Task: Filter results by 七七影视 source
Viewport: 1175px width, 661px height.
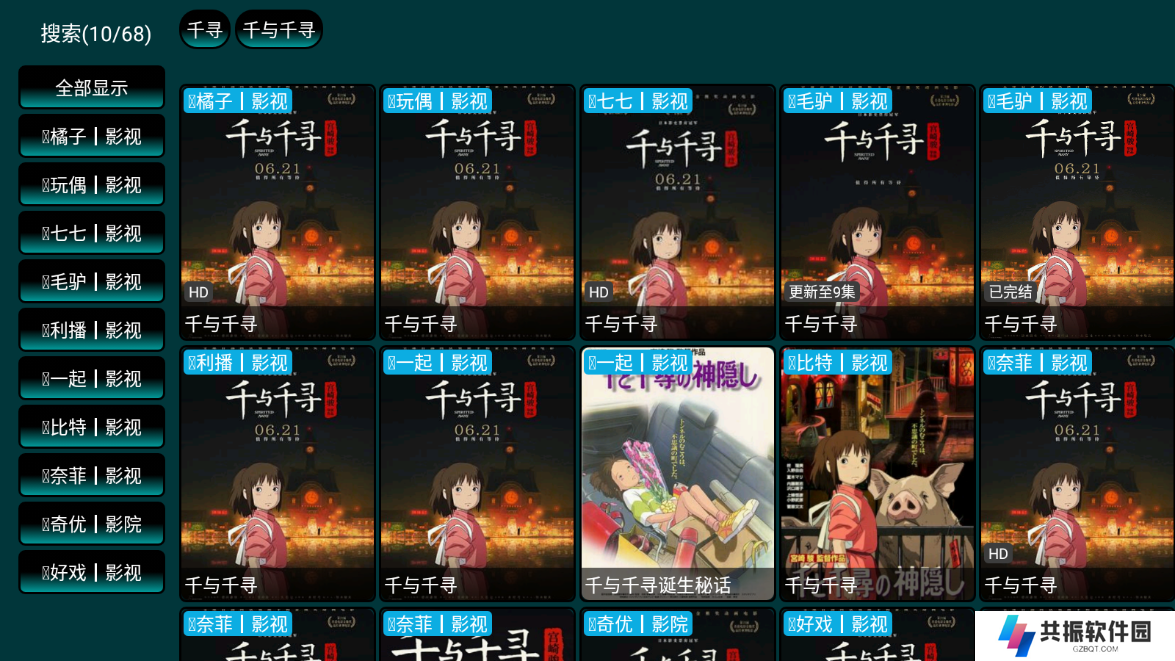Action: [91, 233]
